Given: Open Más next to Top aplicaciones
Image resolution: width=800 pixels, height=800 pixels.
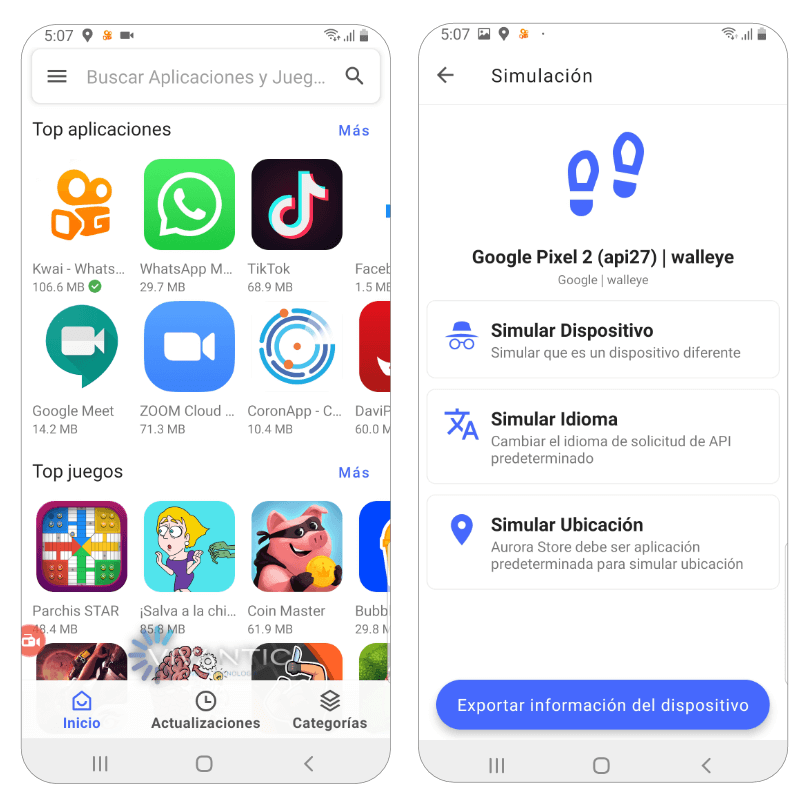Looking at the screenshot, I should (353, 130).
